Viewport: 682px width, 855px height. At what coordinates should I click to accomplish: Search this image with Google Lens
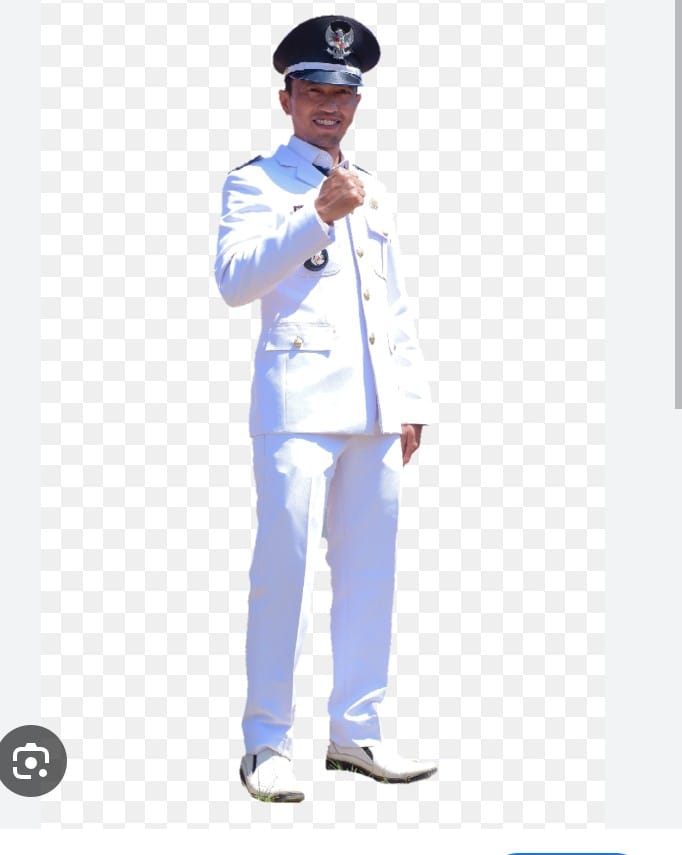pos(32,761)
